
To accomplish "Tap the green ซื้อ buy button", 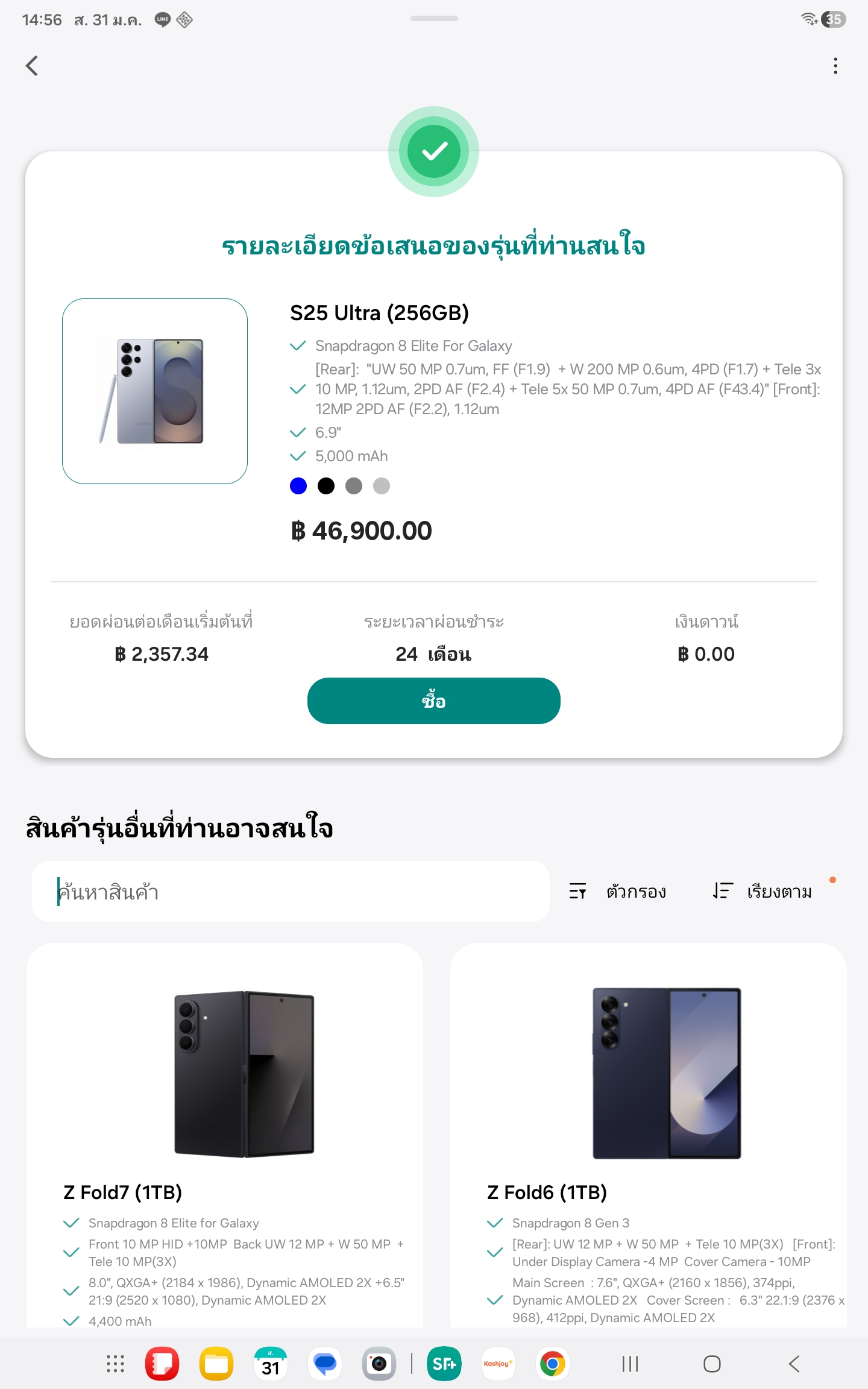I will 433,701.
